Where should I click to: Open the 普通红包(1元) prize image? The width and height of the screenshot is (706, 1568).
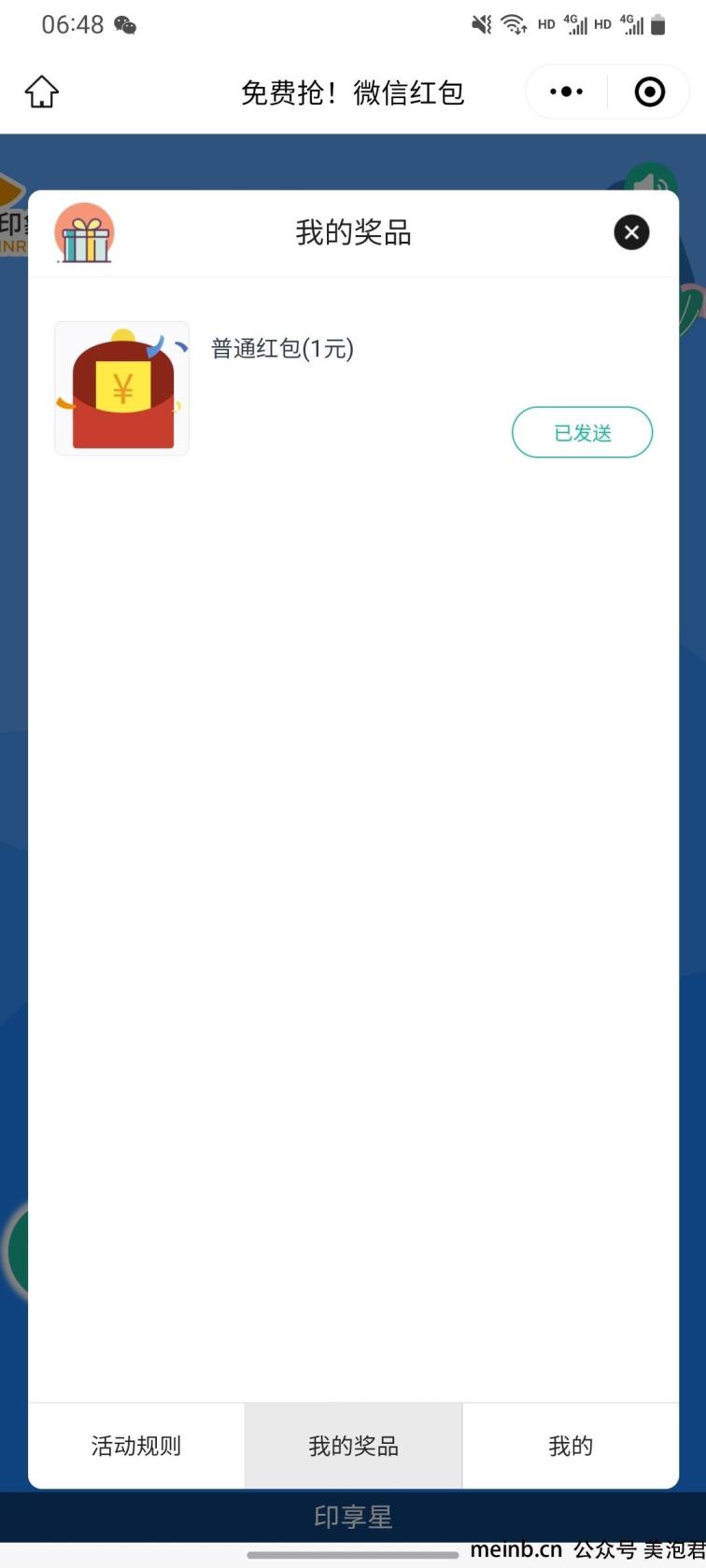(x=122, y=388)
